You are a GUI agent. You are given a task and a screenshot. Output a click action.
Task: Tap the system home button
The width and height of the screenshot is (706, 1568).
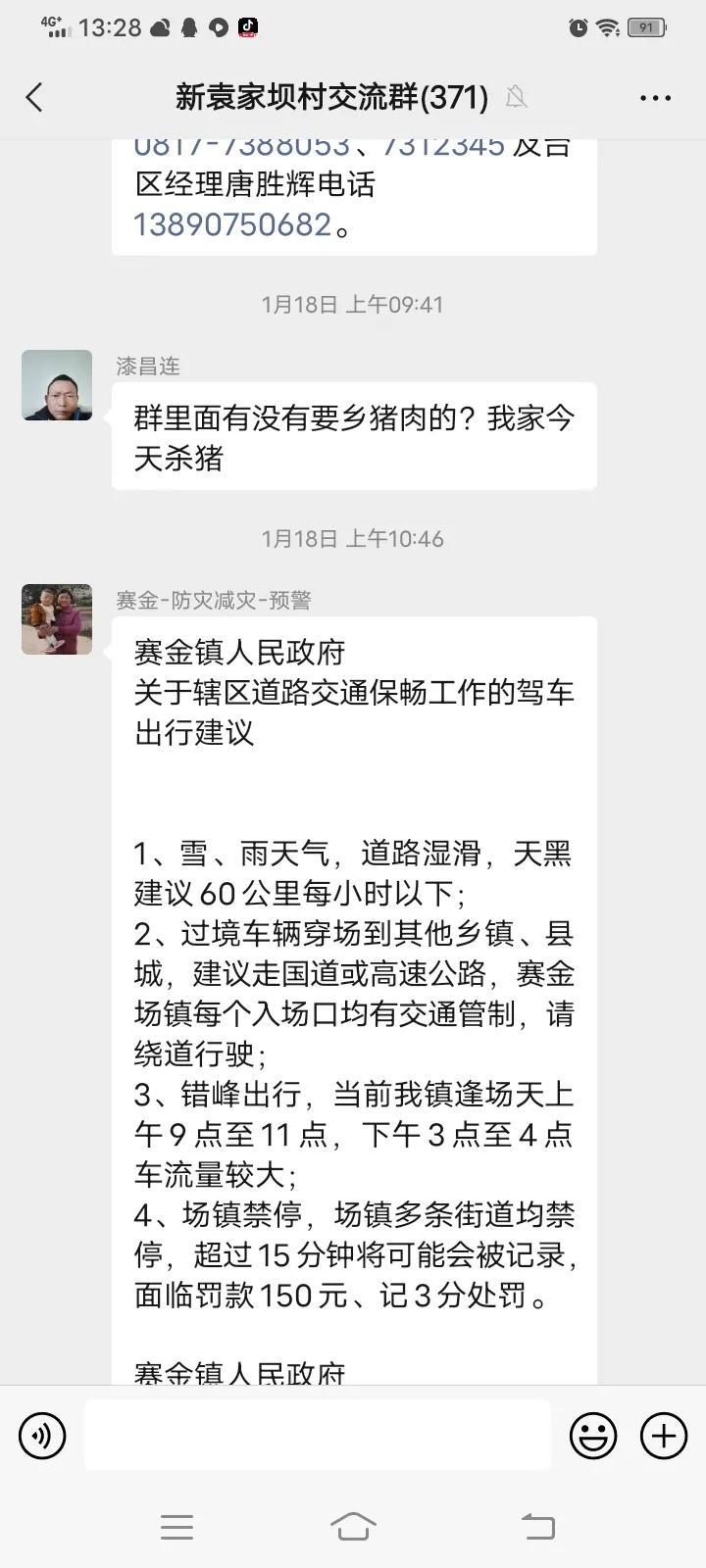click(x=353, y=1526)
